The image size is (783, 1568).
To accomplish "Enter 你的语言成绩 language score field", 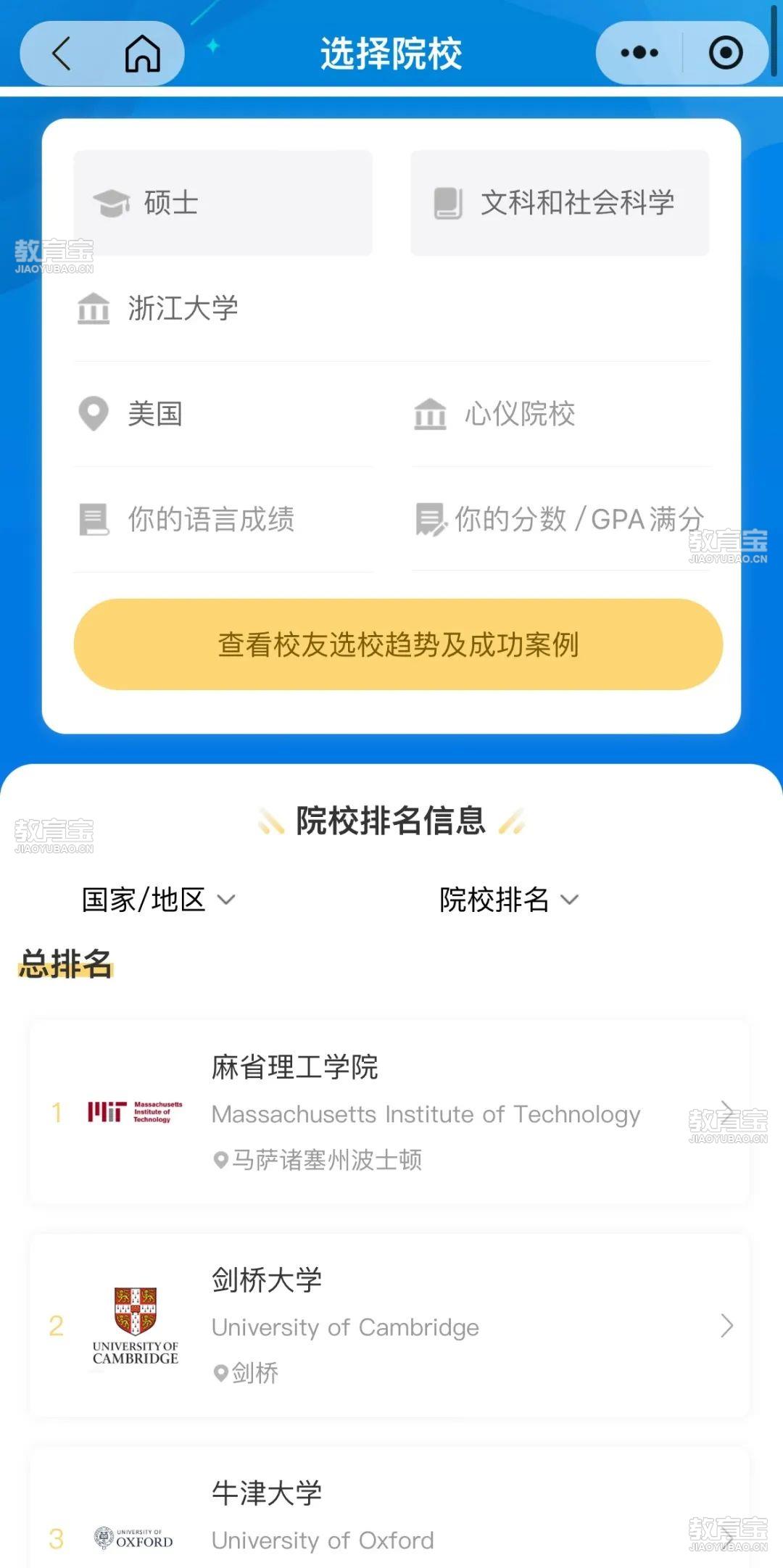I will (223, 520).
